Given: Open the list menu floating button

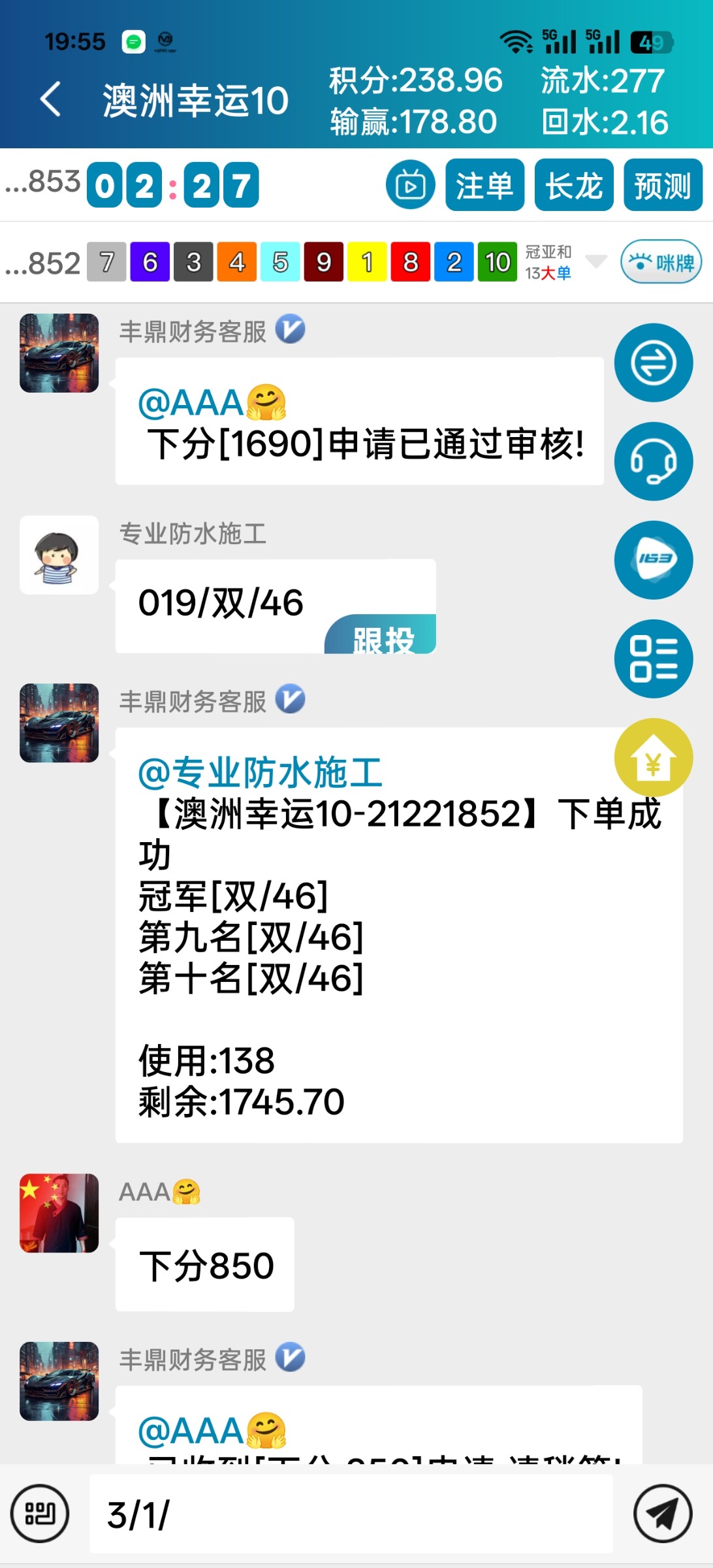Looking at the screenshot, I should [653, 659].
